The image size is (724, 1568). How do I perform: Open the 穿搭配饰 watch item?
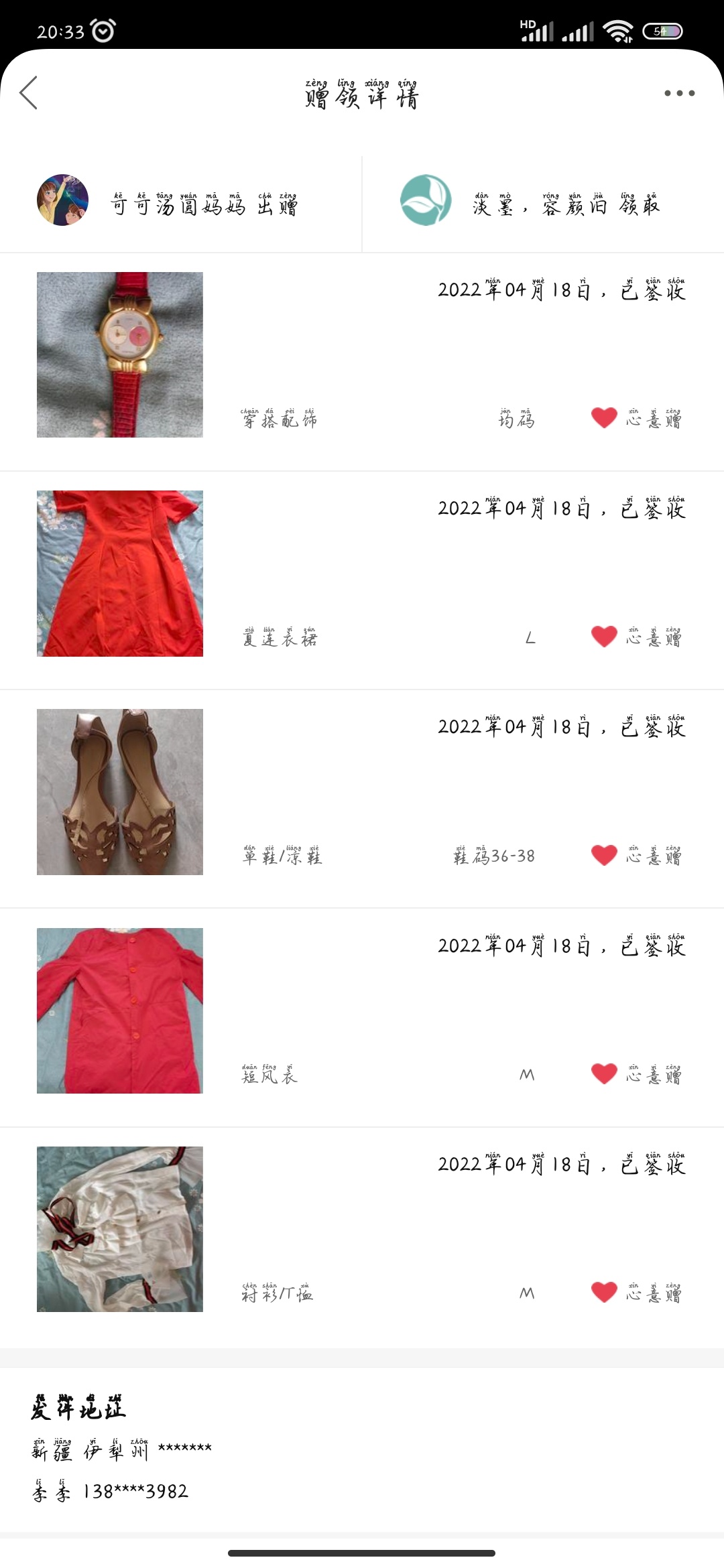[120, 355]
